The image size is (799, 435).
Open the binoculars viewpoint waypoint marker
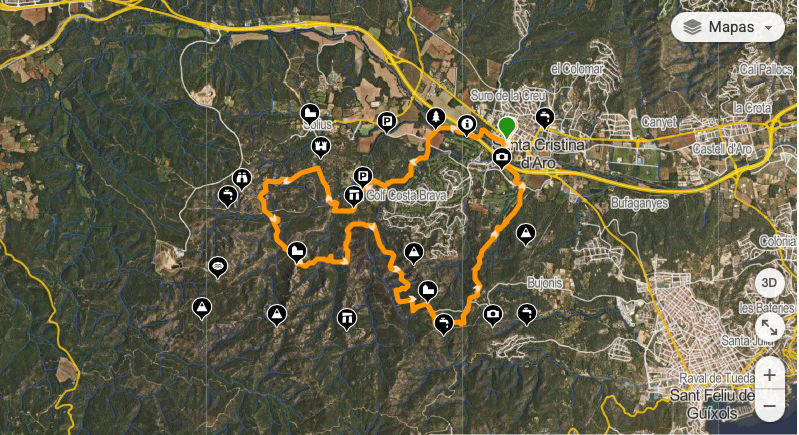[x=241, y=178]
